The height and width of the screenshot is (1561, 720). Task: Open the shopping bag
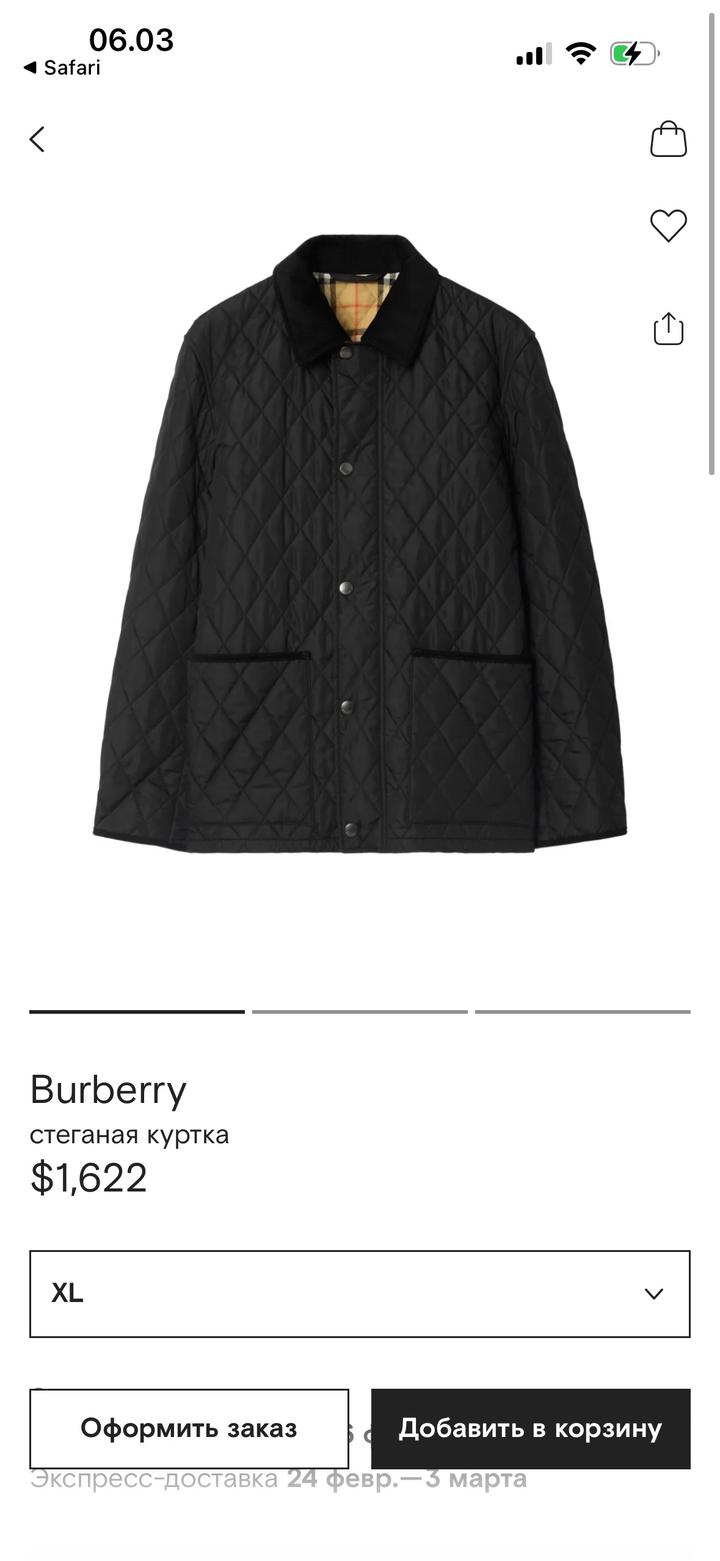pos(668,139)
